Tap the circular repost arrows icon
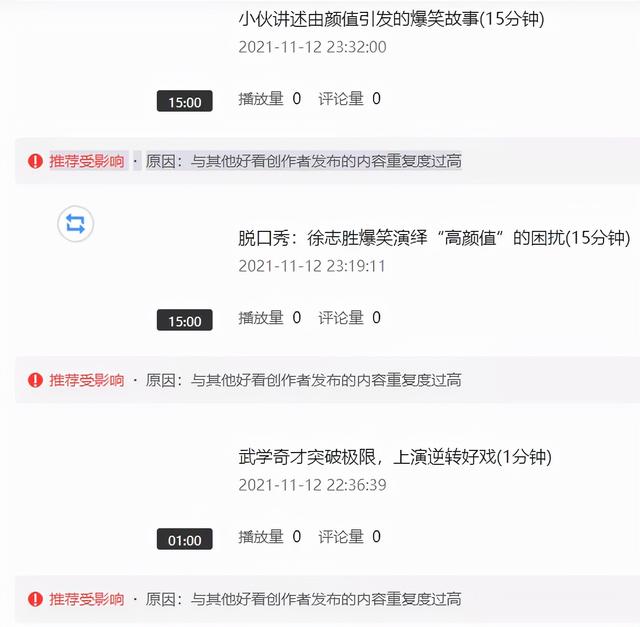Viewport: 640px width, 627px height. [x=75, y=224]
